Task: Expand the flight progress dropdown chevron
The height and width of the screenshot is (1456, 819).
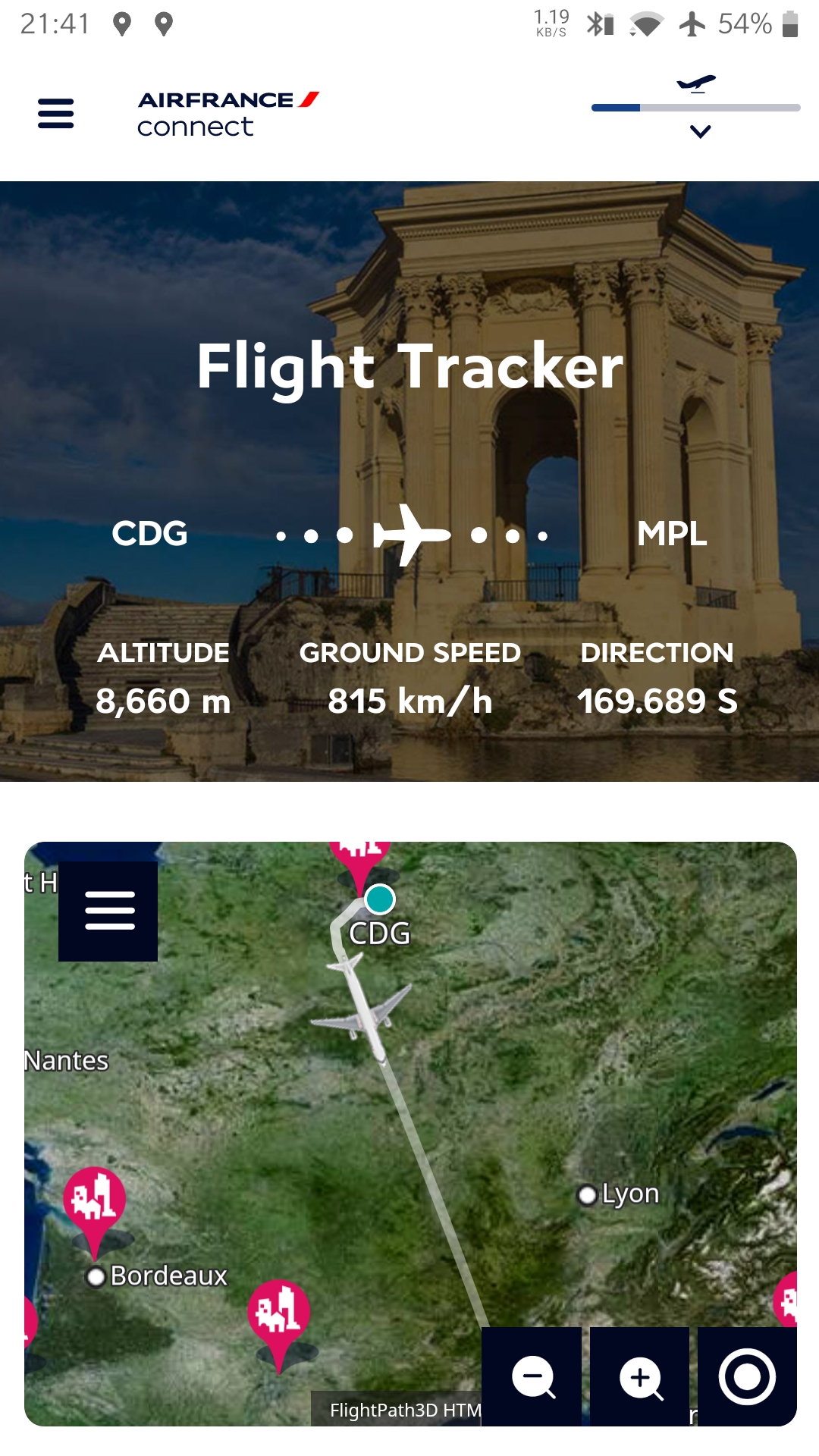Action: [x=700, y=131]
